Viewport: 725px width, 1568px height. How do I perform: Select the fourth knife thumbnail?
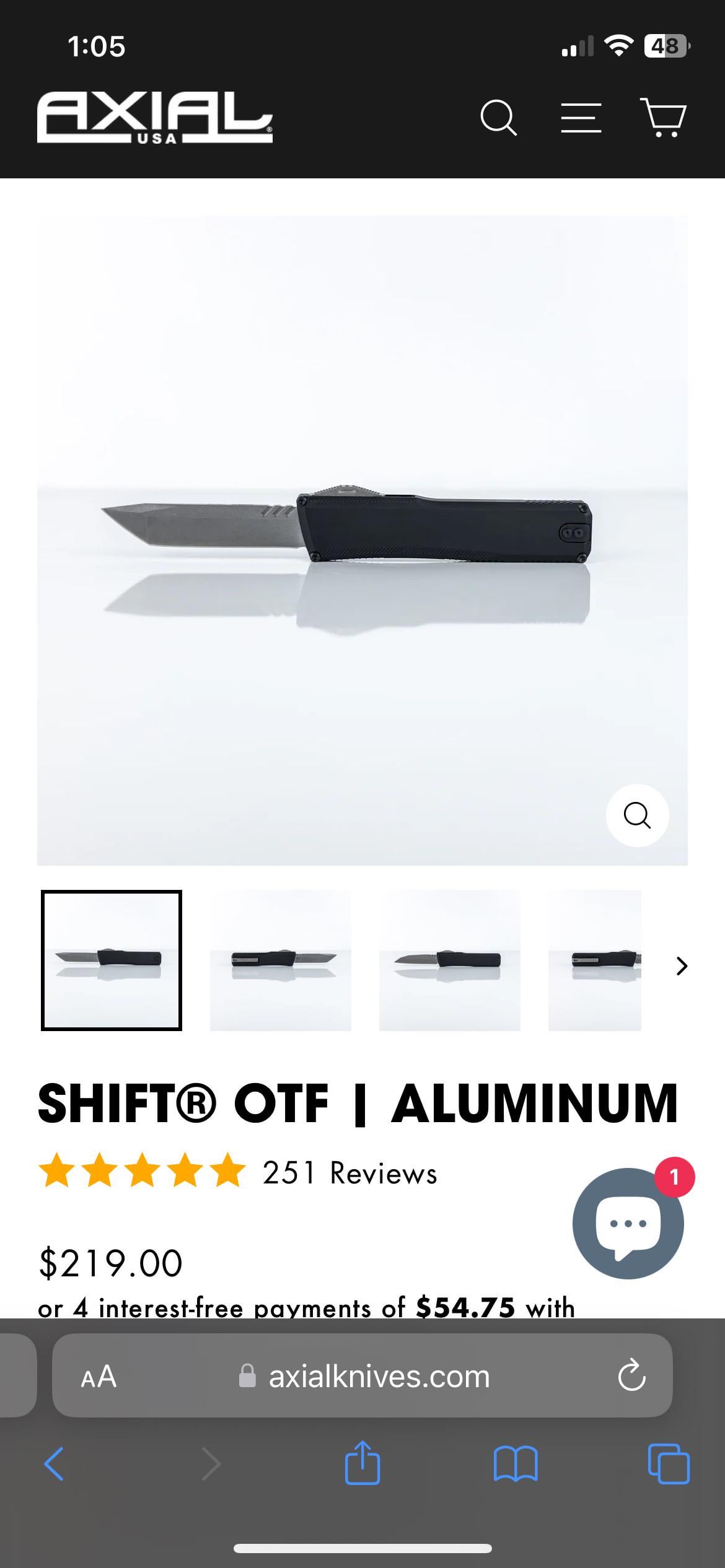(x=594, y=960)
